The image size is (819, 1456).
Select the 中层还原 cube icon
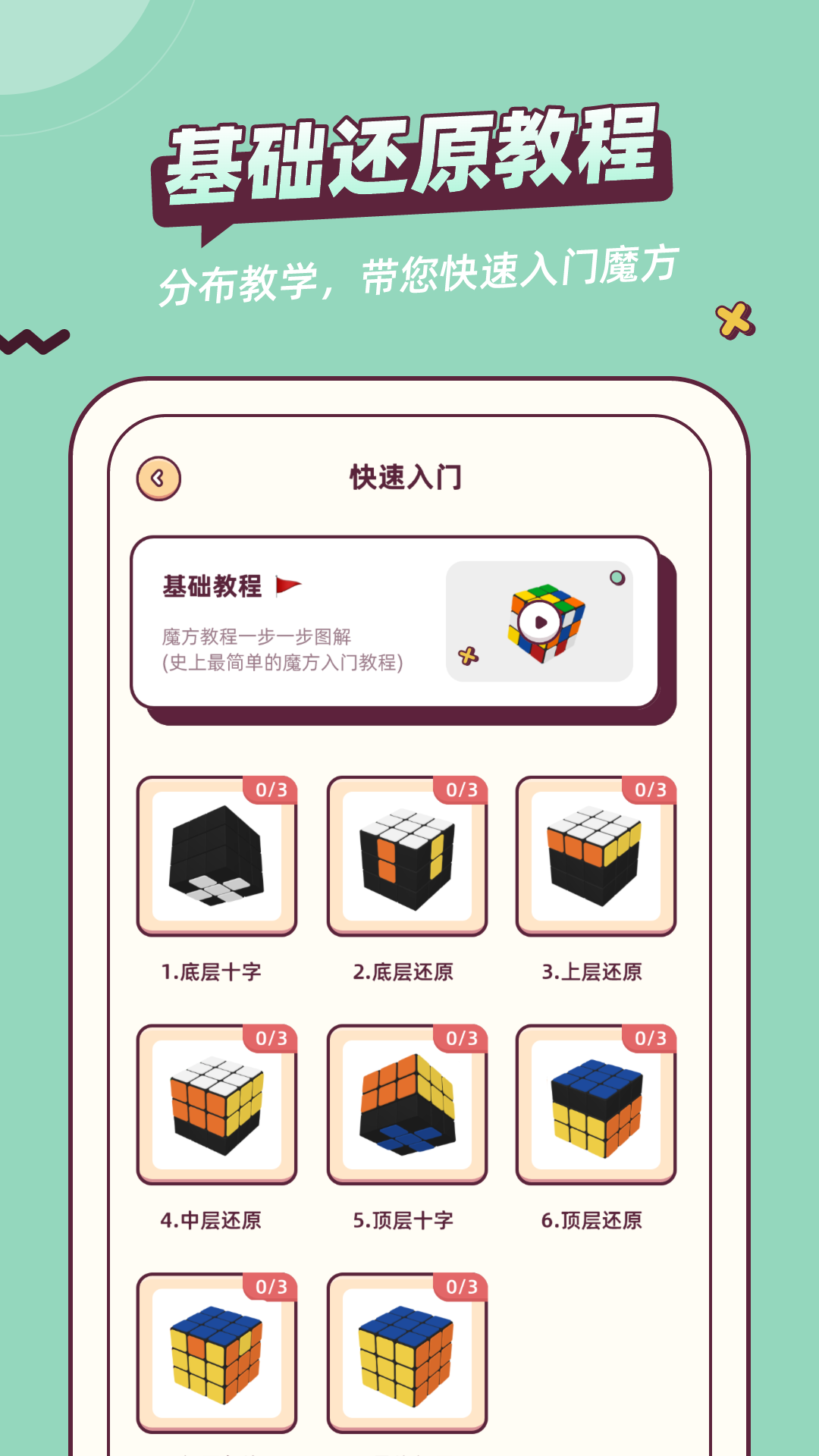click(x=216, y=1107)
